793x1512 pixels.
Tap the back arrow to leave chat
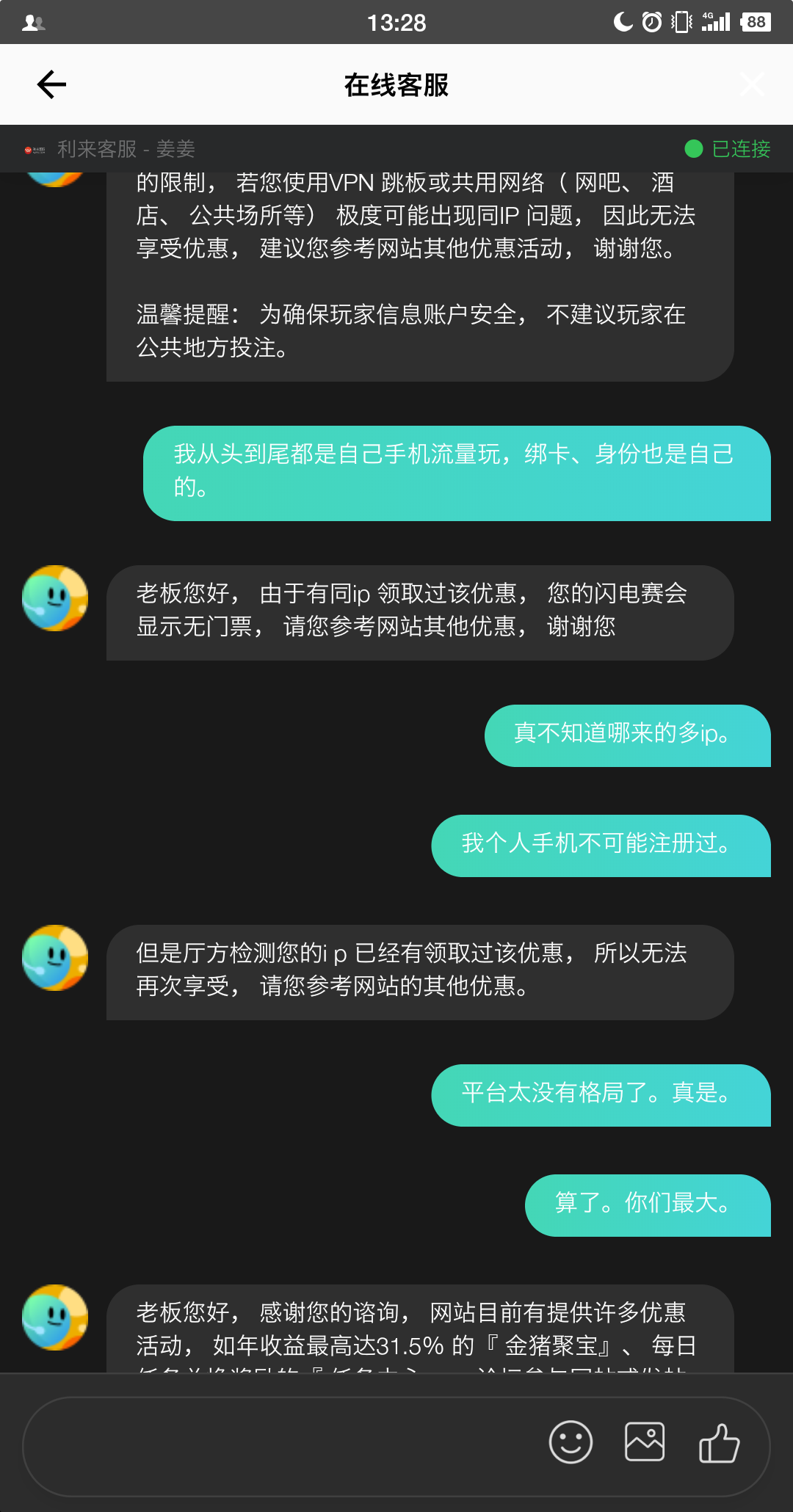[x=50, y=84]
